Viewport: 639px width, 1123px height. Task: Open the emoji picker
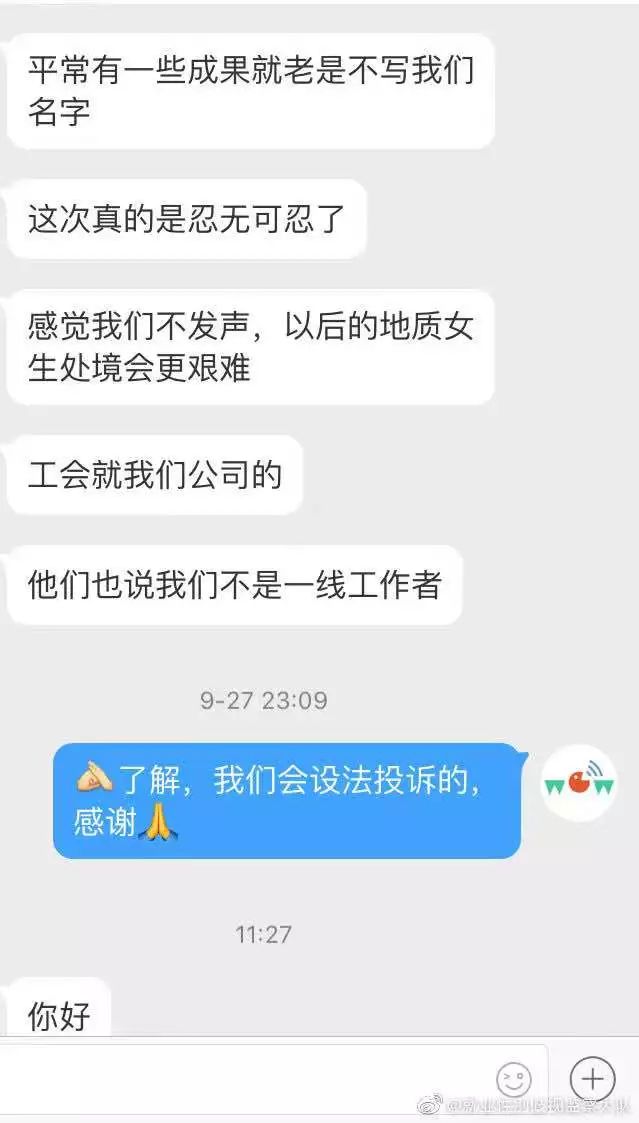coord(514,1079)
